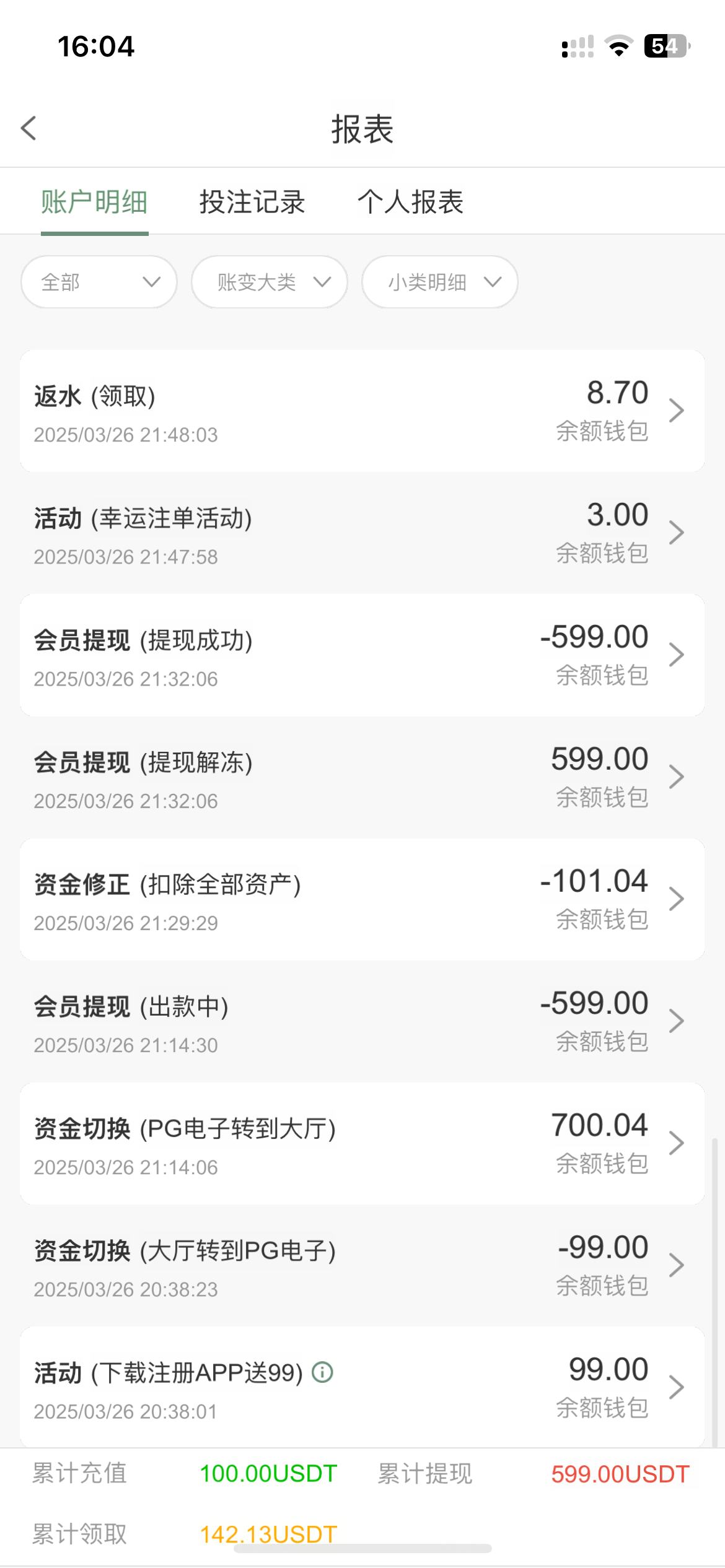Switch to the 个人报表 tab
725x1568 pixels.
[x=410, y=202]
